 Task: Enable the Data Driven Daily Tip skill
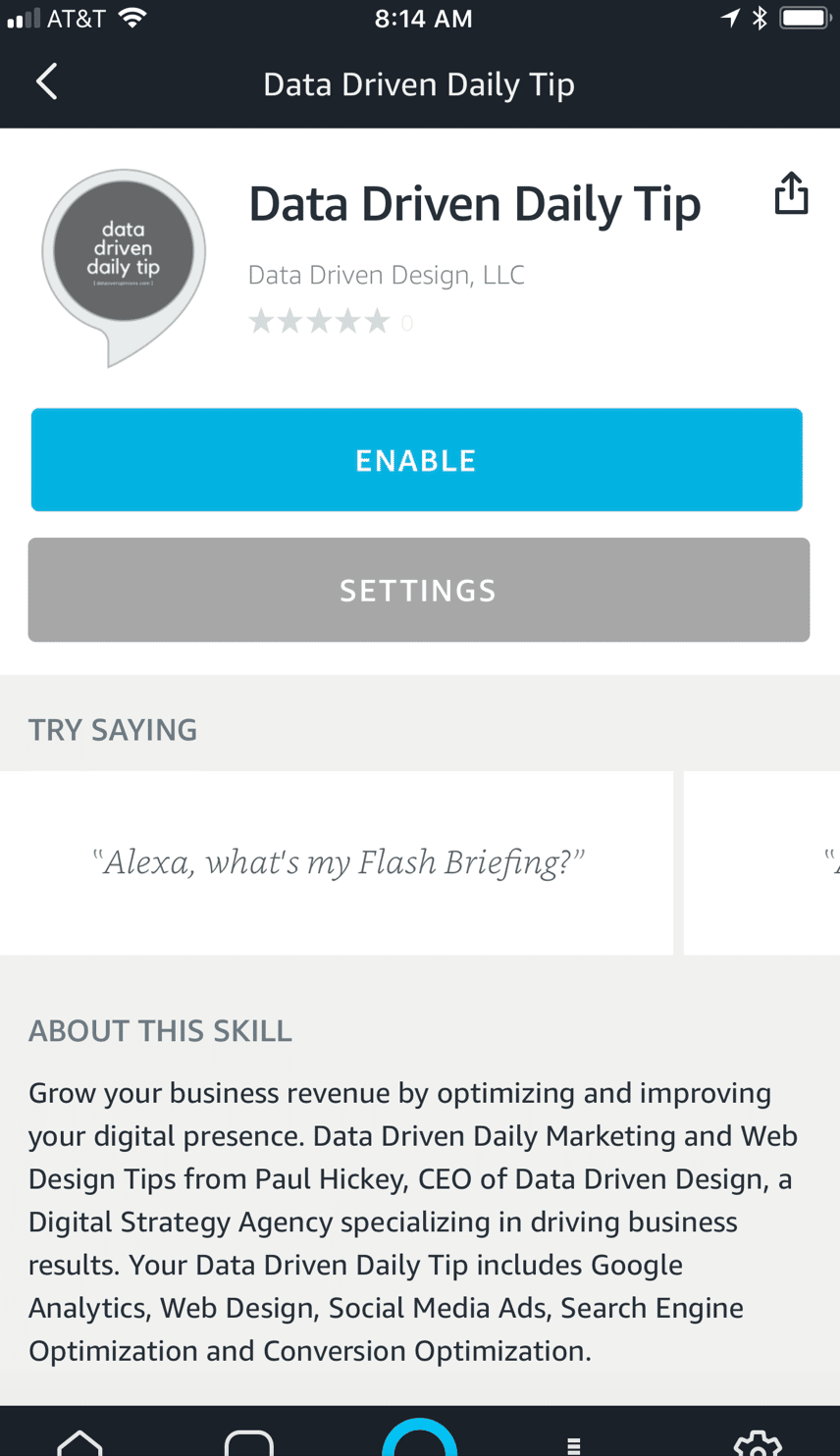(x=417, y=460)
